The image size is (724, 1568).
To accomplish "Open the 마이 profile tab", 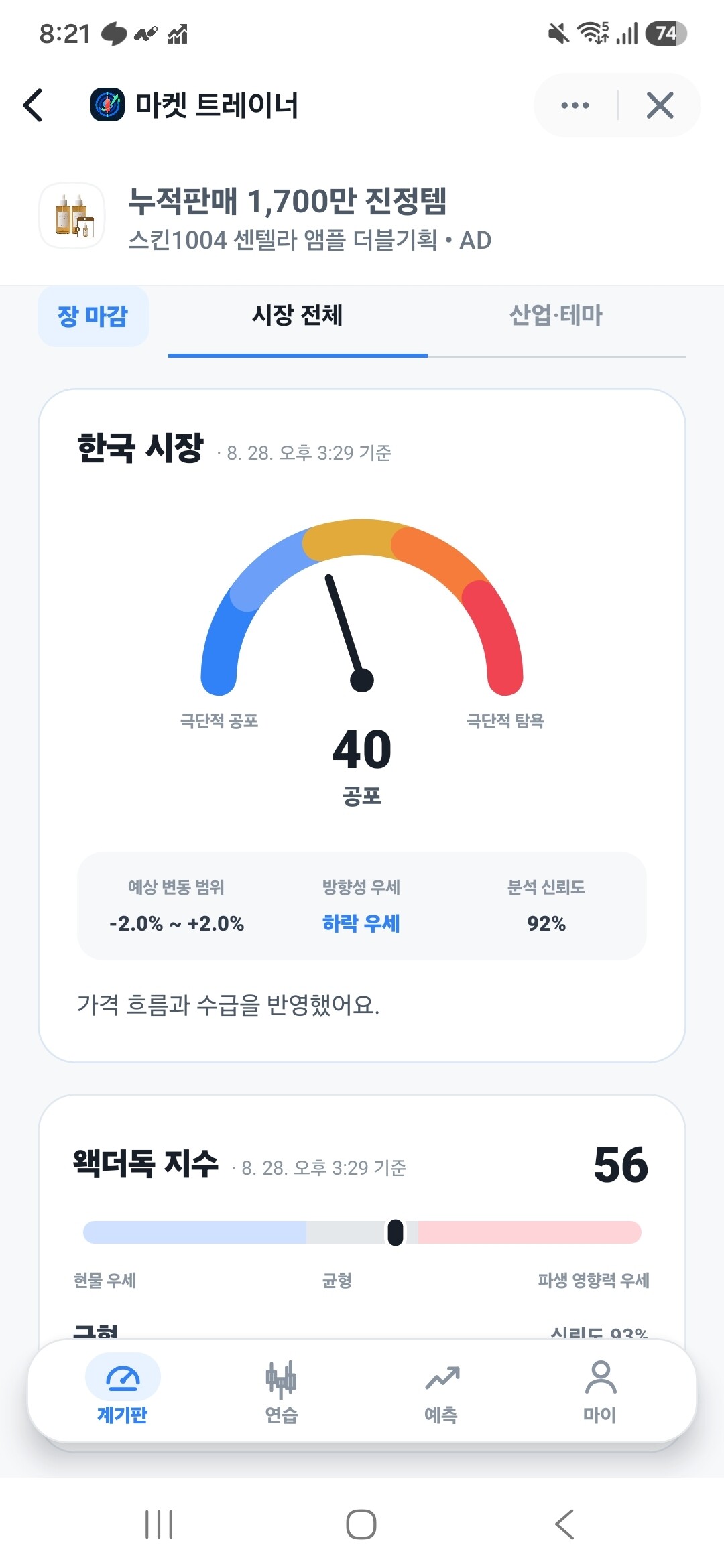I will (600, 1390).
